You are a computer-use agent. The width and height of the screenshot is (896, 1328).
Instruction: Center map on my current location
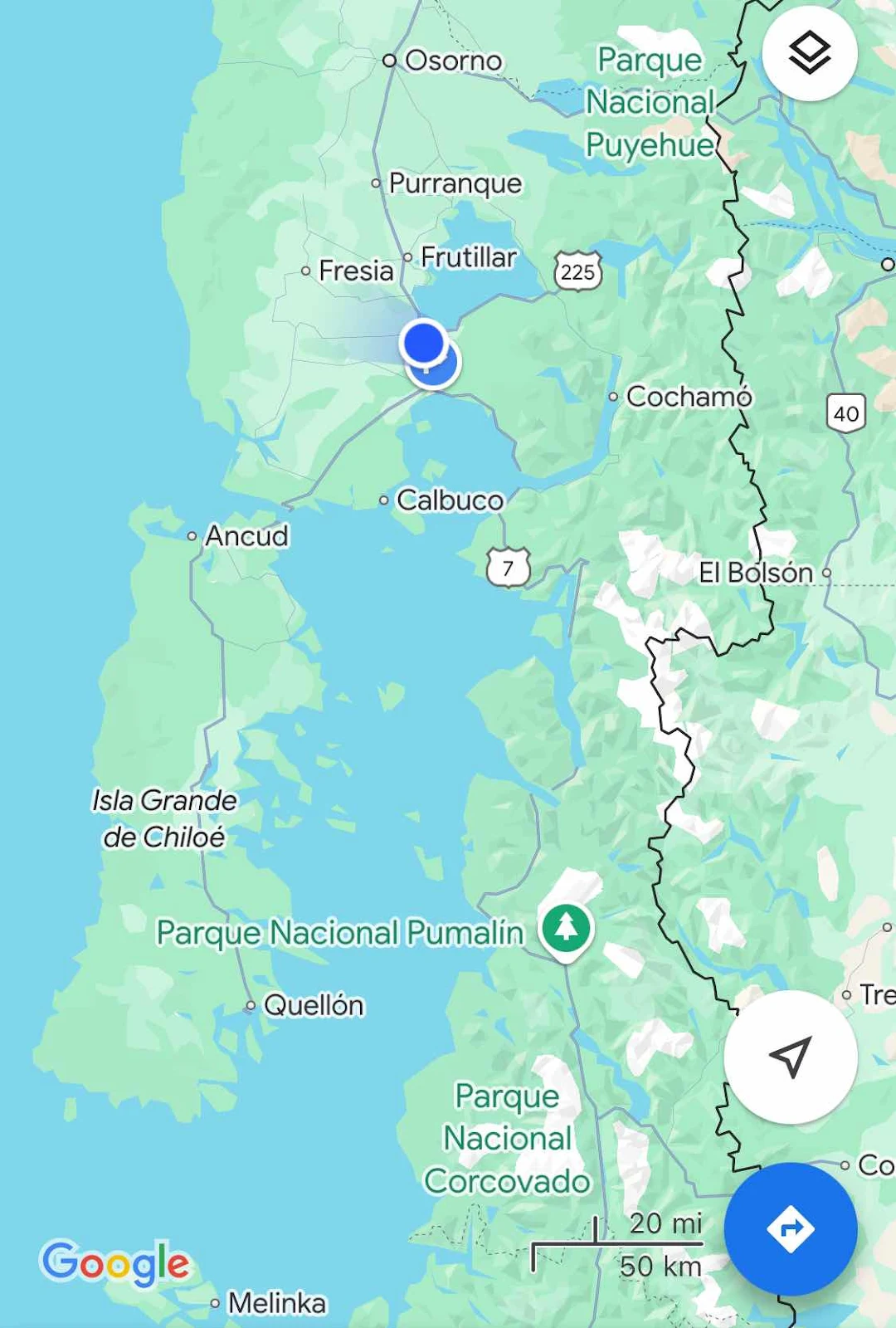click(790, 1057)
